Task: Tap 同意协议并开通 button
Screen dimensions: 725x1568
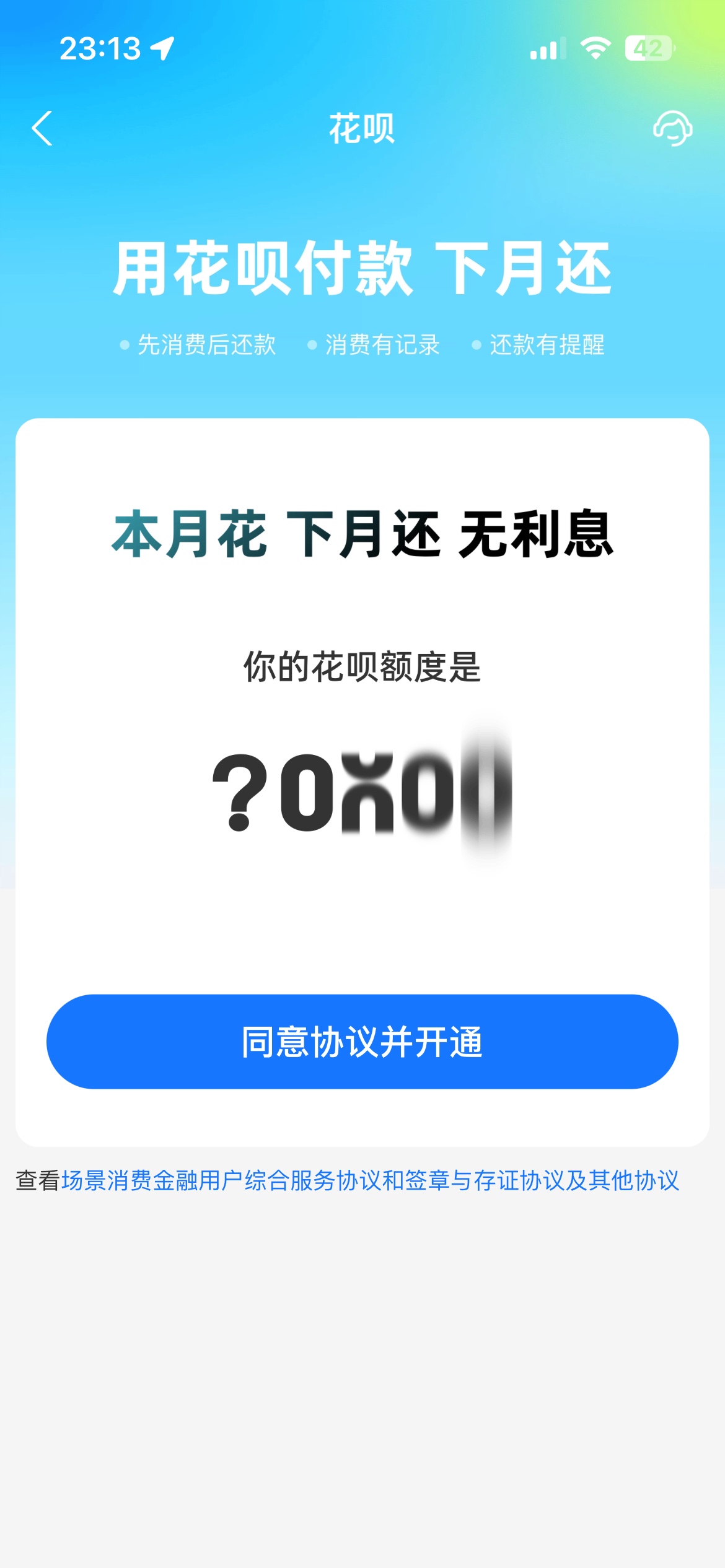Action: coord(362,1042)
